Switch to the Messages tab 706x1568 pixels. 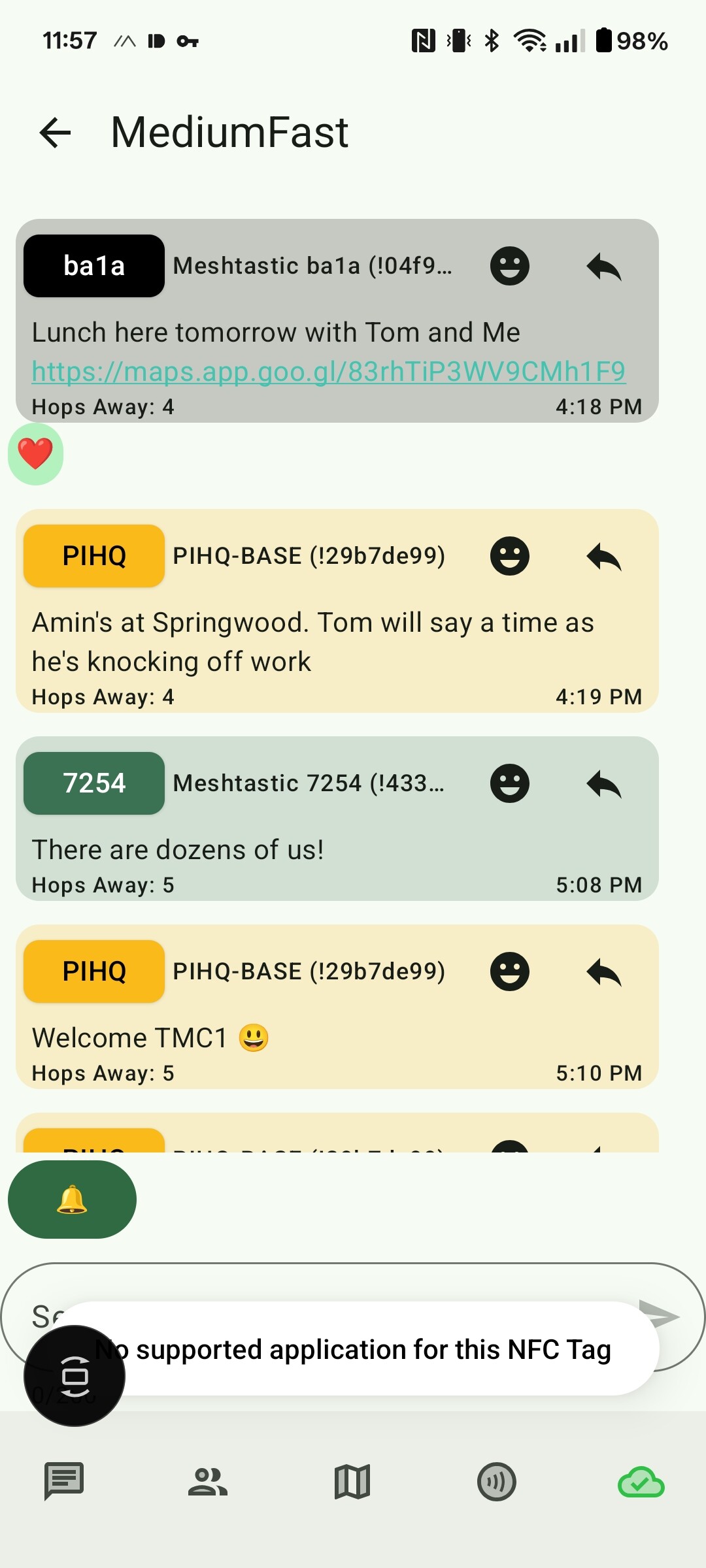pyautogui.click(x=64, y=1481)
